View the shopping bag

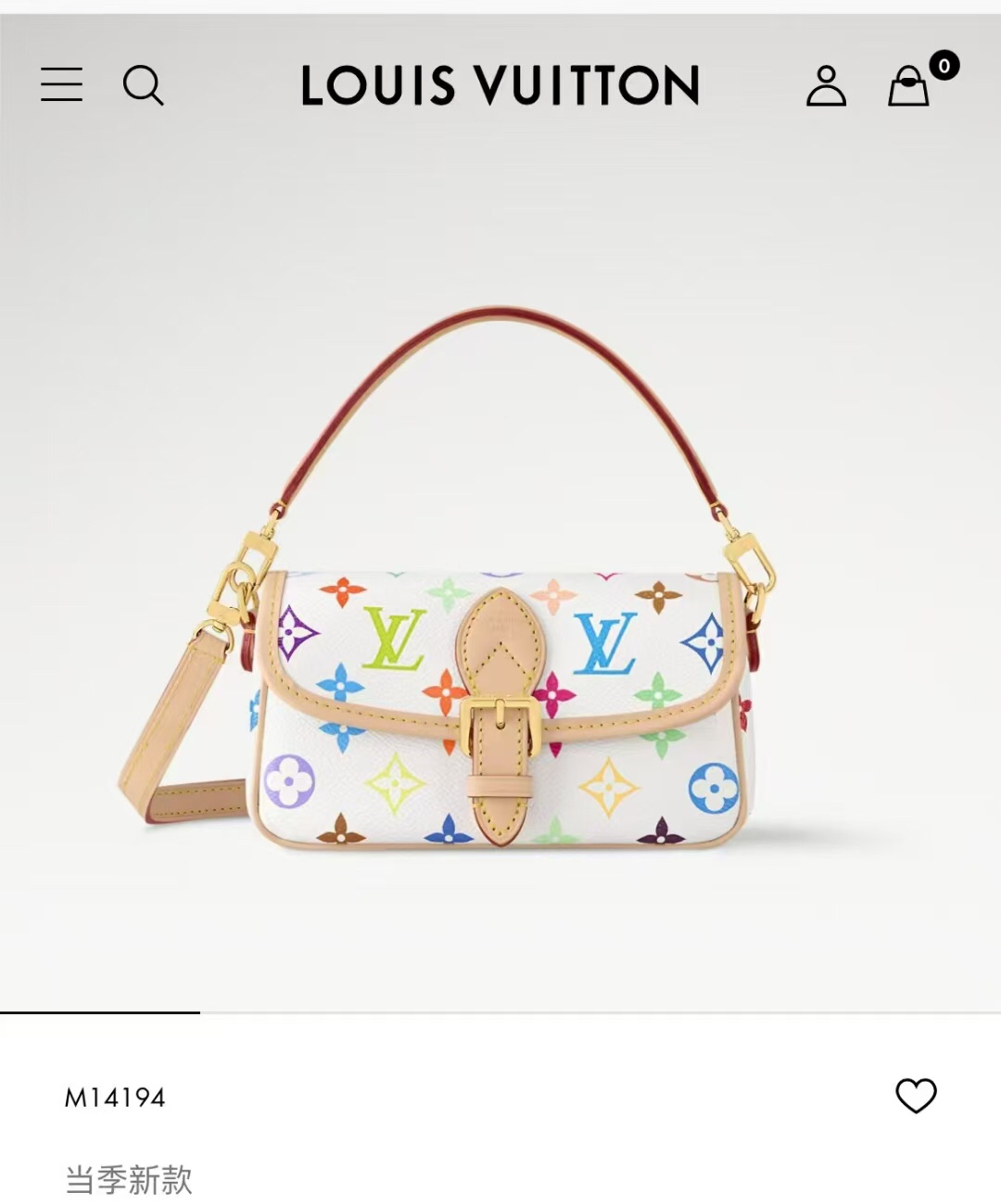[909, 86]
